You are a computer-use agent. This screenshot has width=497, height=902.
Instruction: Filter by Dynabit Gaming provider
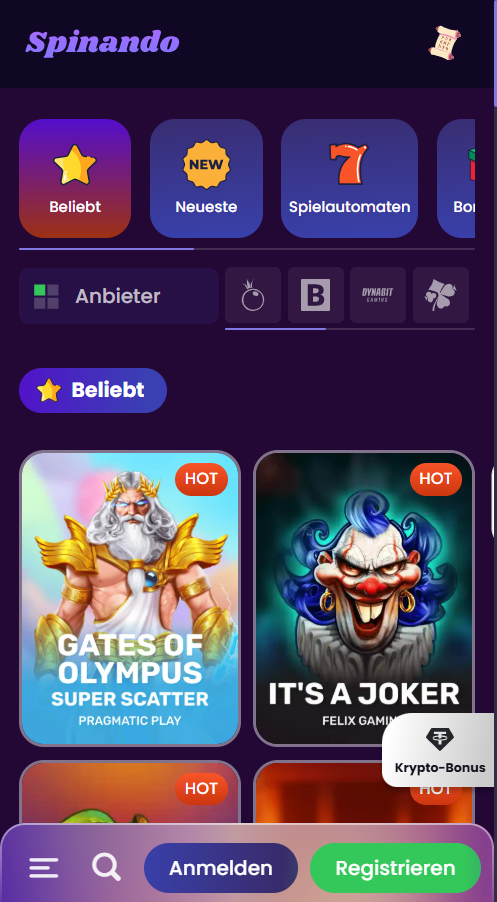(378, 295)
